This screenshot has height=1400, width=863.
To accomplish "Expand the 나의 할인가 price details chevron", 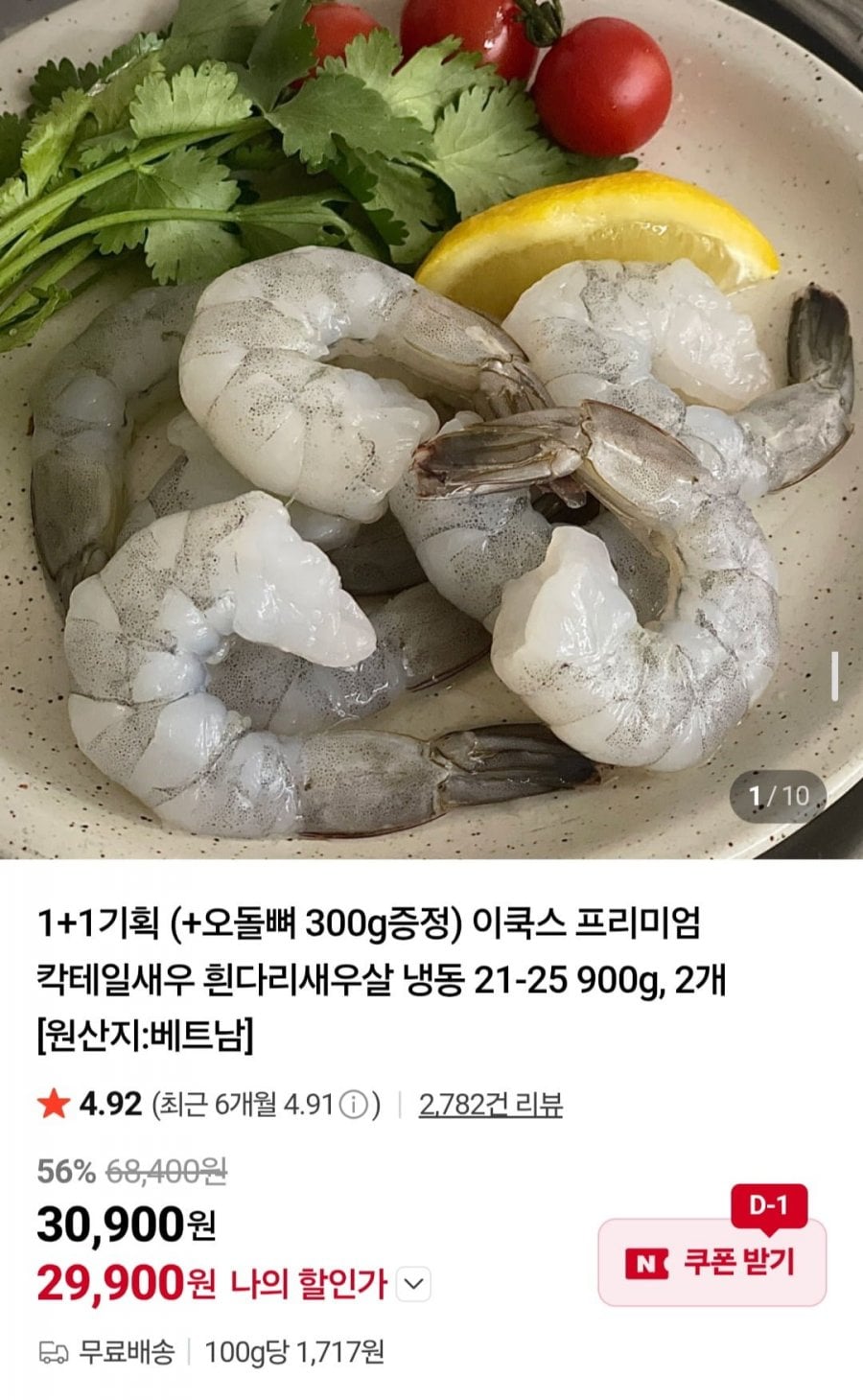I will tap(413, 1284).
